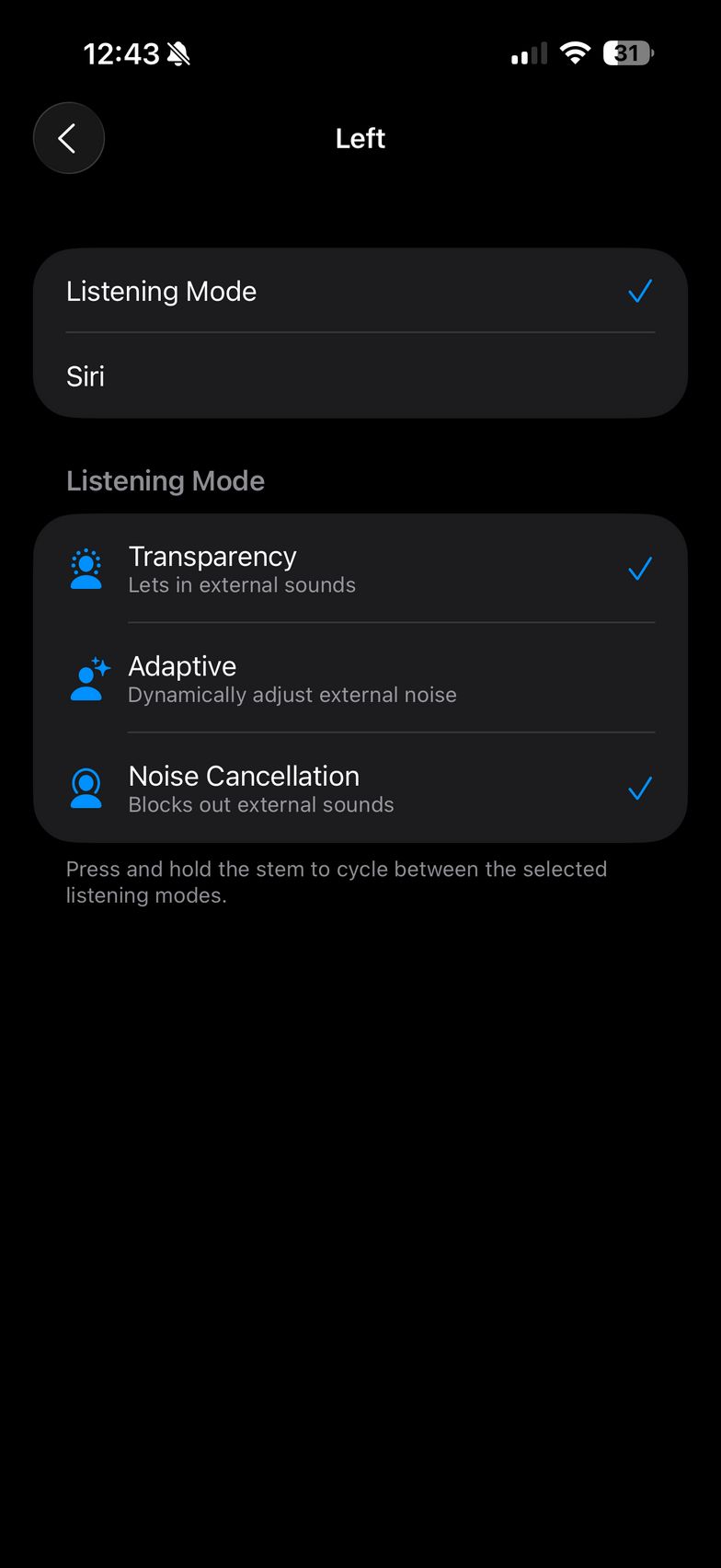Deselect the Noise Cancellation mode
Screen dimensions: 721x1568
click(x=360, y=789)
